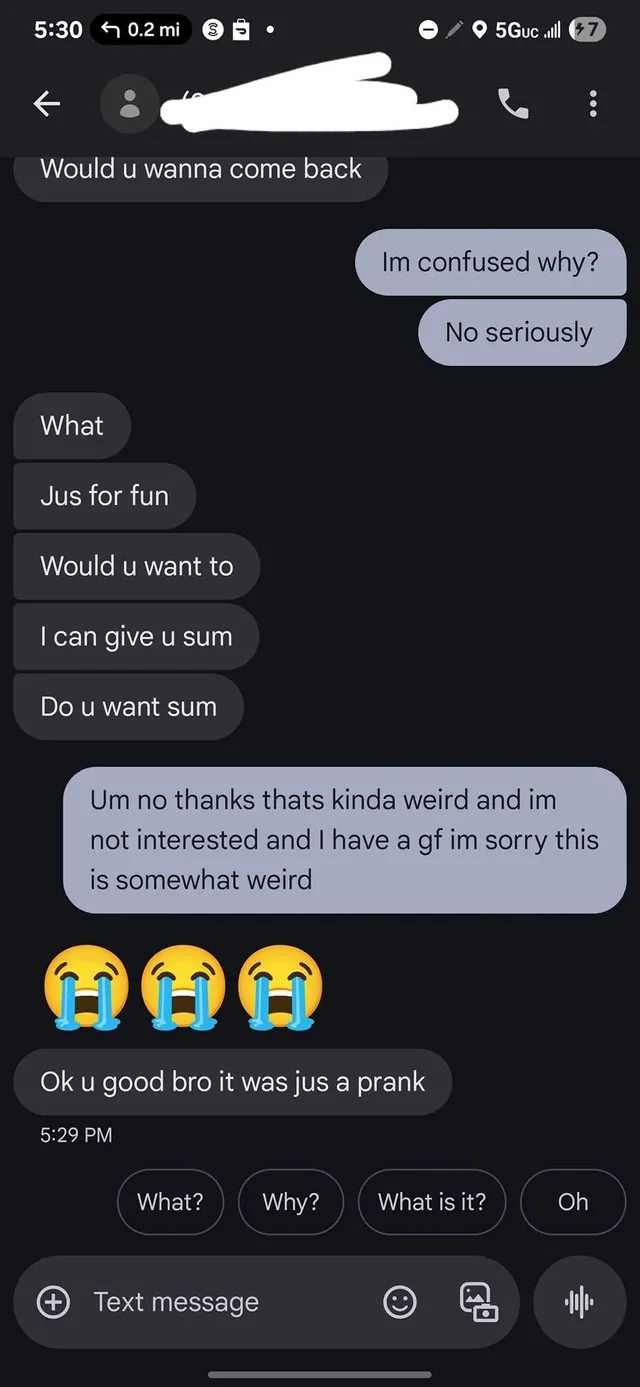
Task: Open the emoji picker
Action: point(400,1301)
